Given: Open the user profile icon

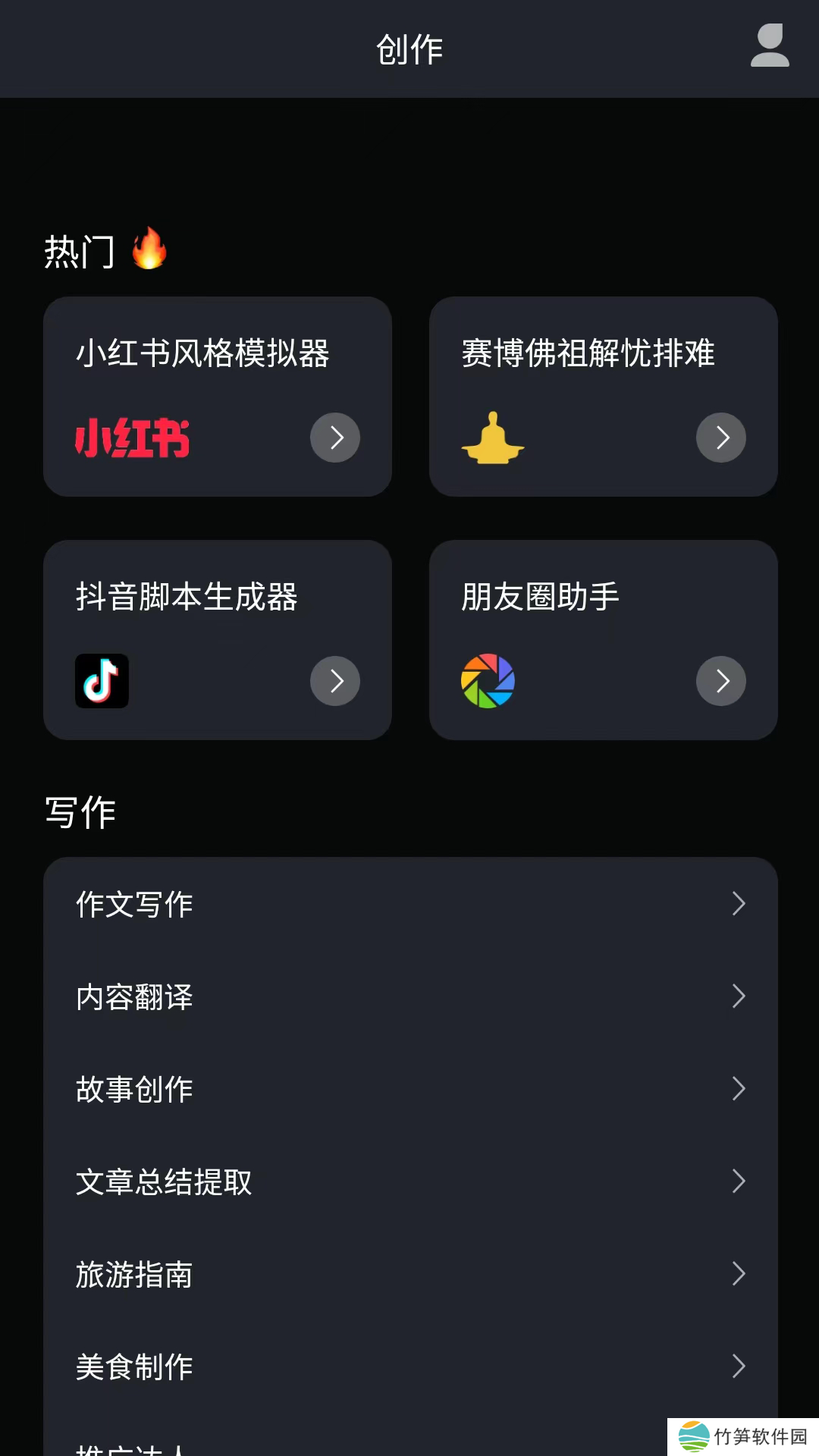Looking at the screenshot, I should pos(770,47).
